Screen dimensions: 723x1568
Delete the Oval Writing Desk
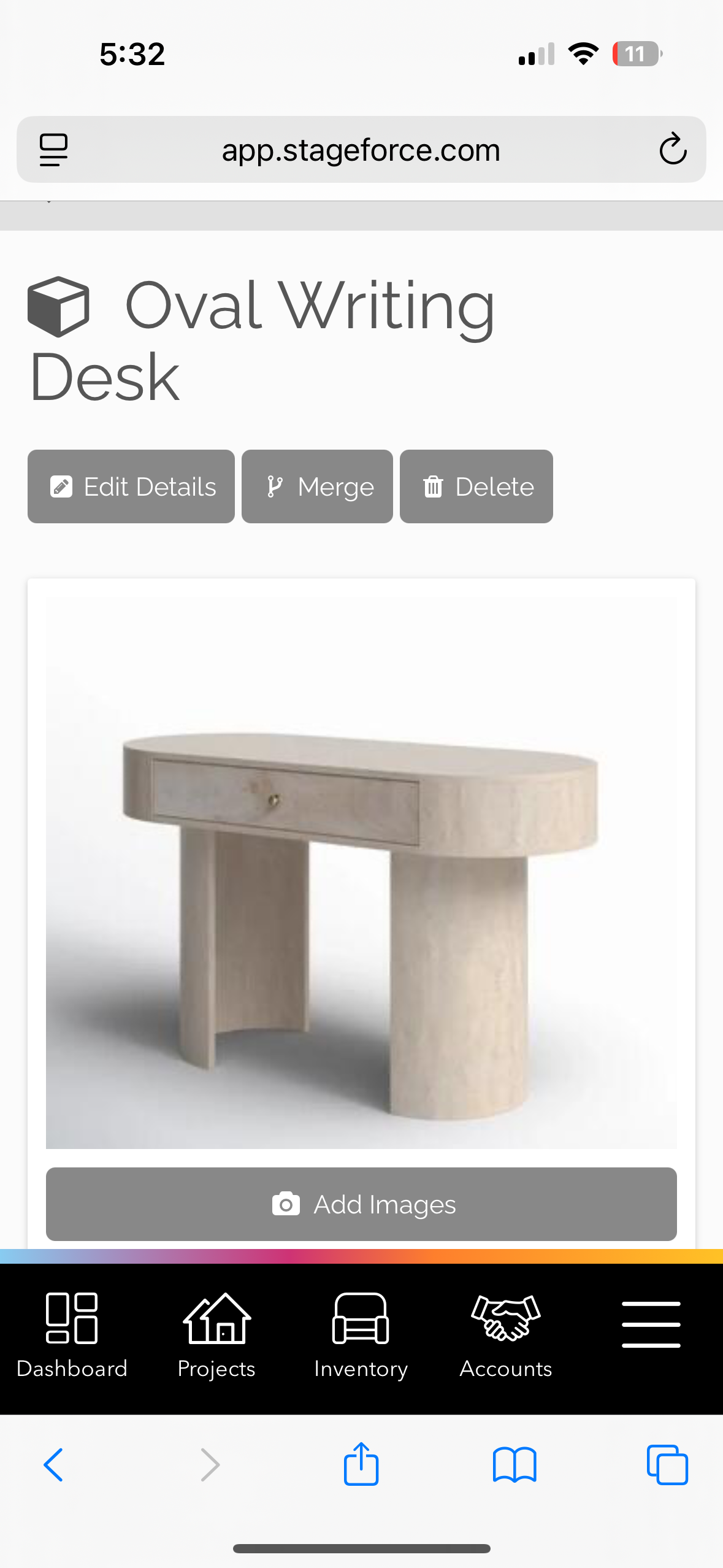[476, 486]
